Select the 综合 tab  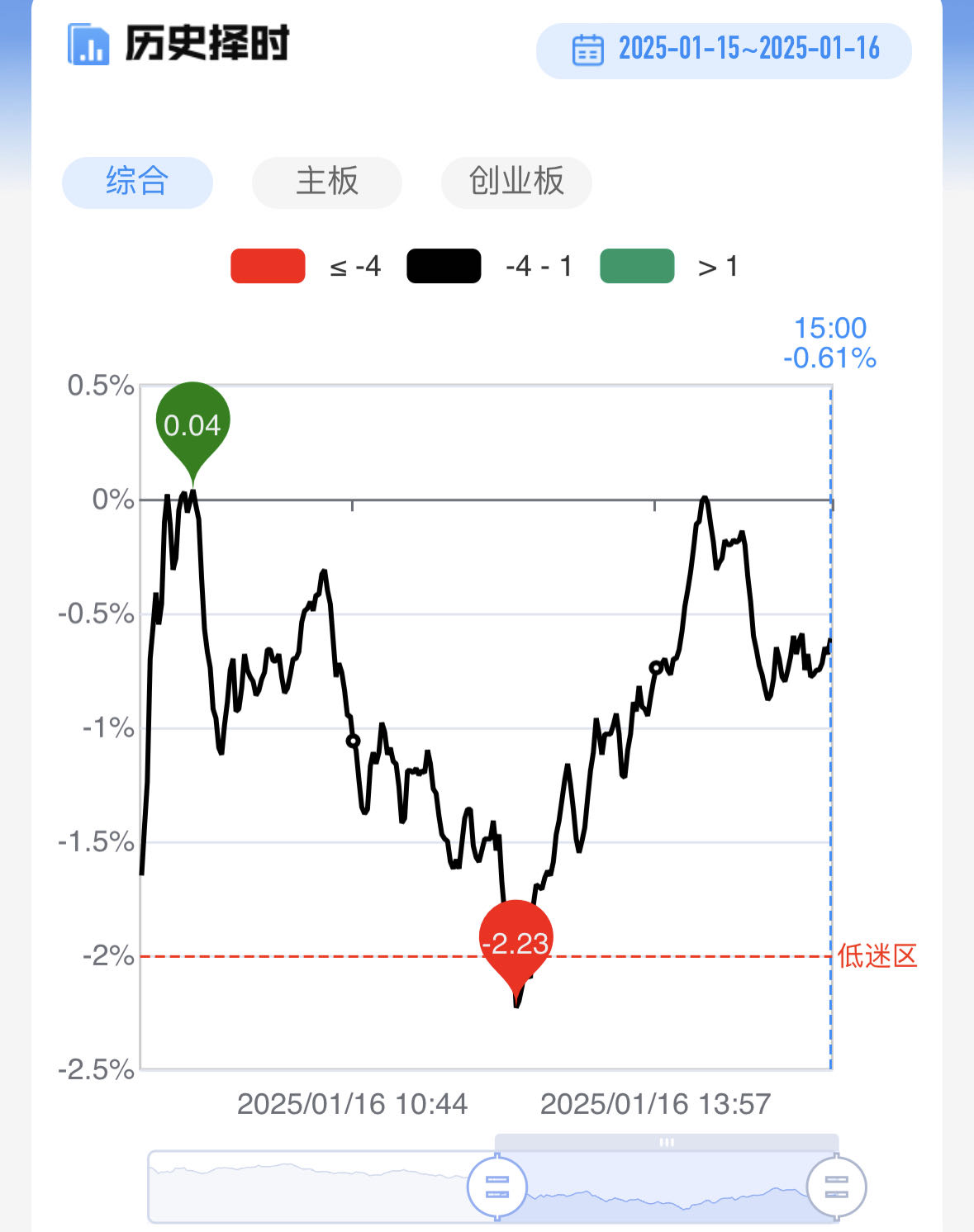(x=137, y=182)
